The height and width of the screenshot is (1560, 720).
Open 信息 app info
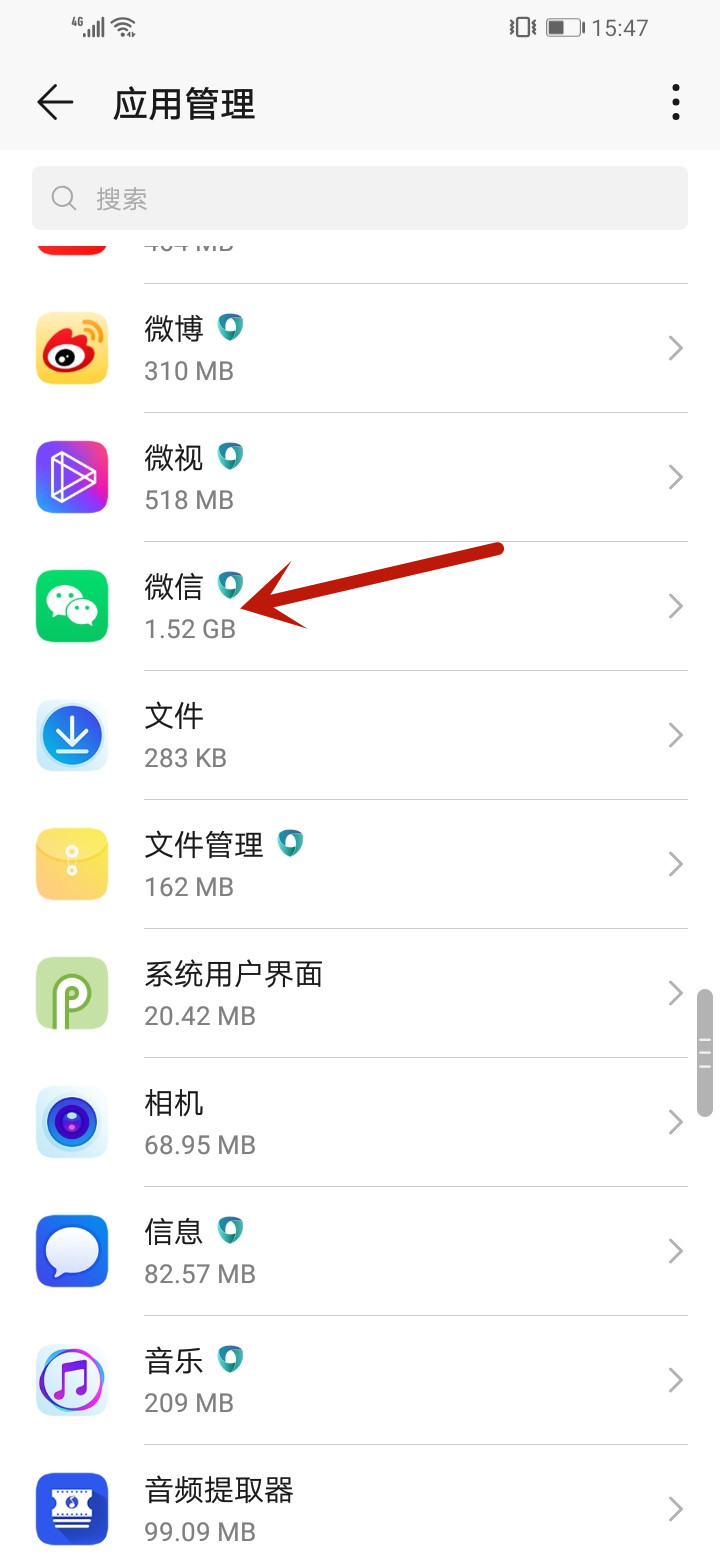360,1251
